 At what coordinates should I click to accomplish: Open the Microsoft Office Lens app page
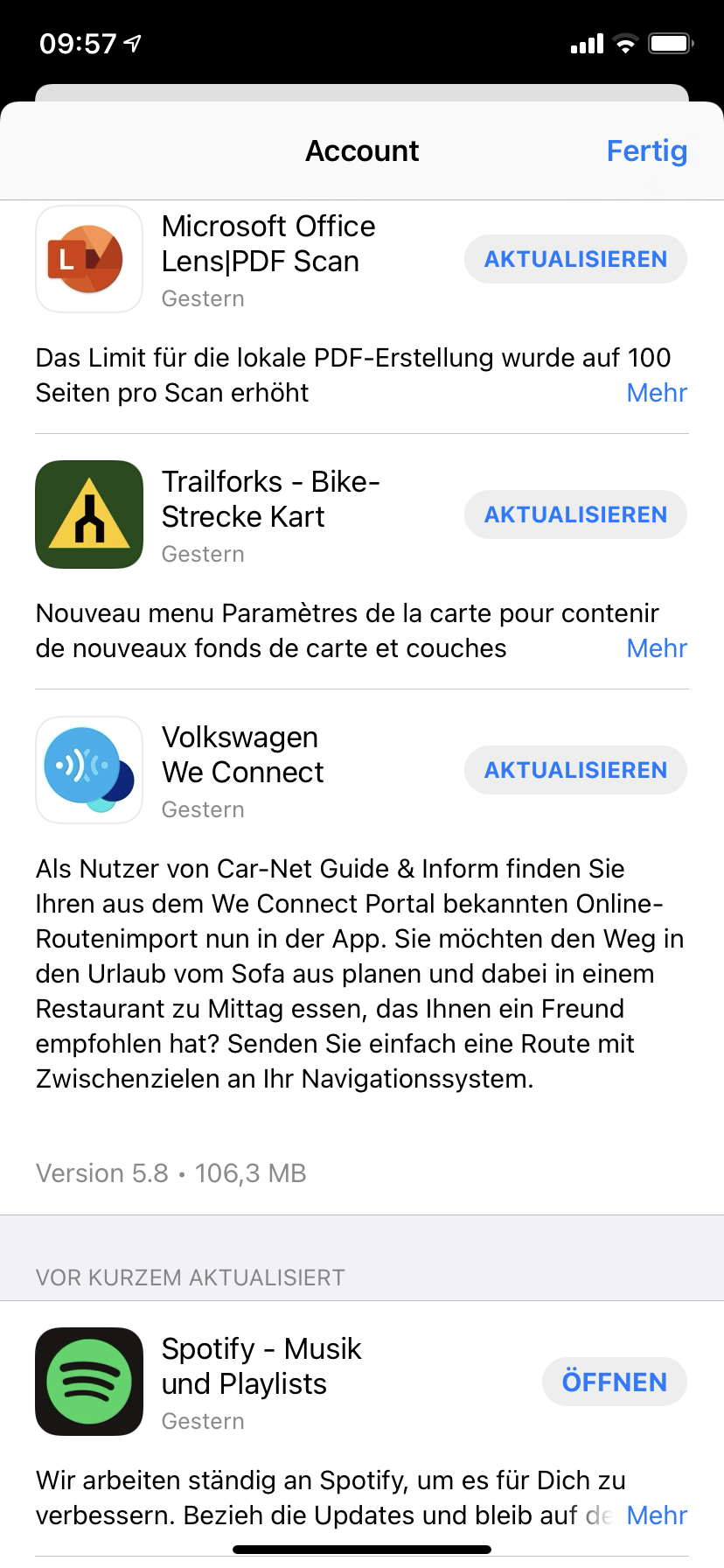click(89, 259)
